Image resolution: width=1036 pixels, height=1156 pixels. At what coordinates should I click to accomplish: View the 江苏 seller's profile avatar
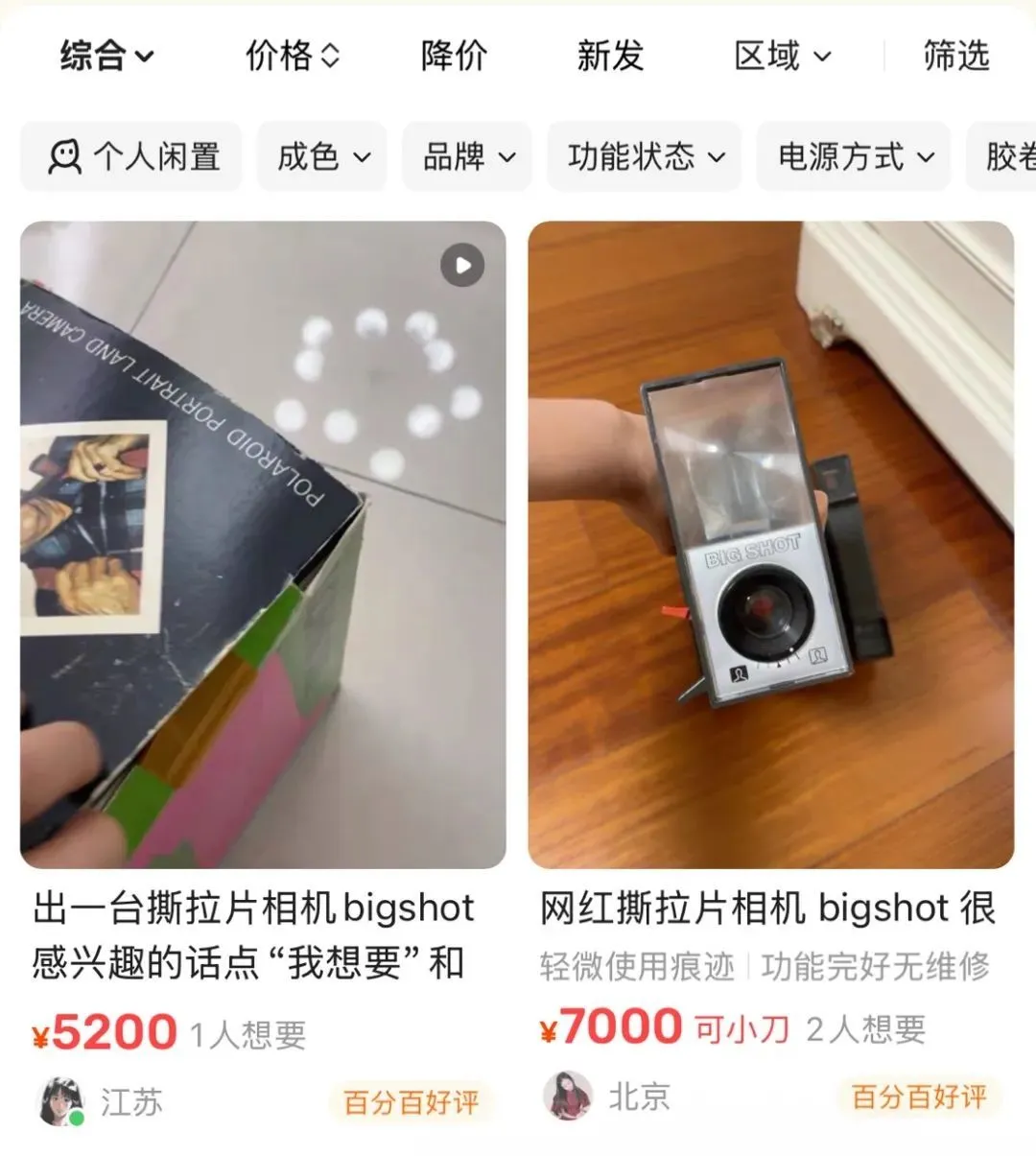pos(61,1100)
